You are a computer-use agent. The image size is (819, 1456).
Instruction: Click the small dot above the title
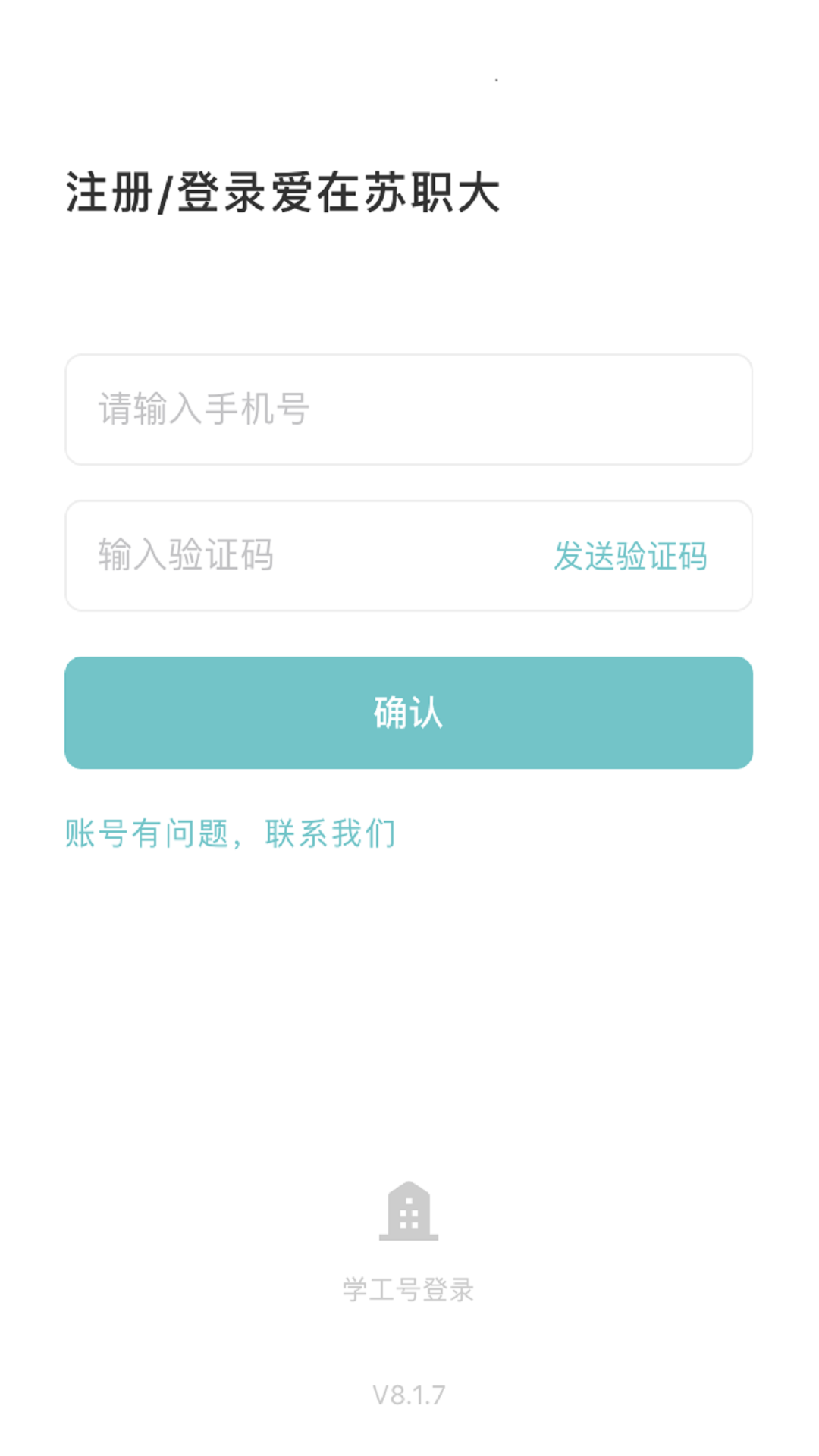(x=497, y=78)
